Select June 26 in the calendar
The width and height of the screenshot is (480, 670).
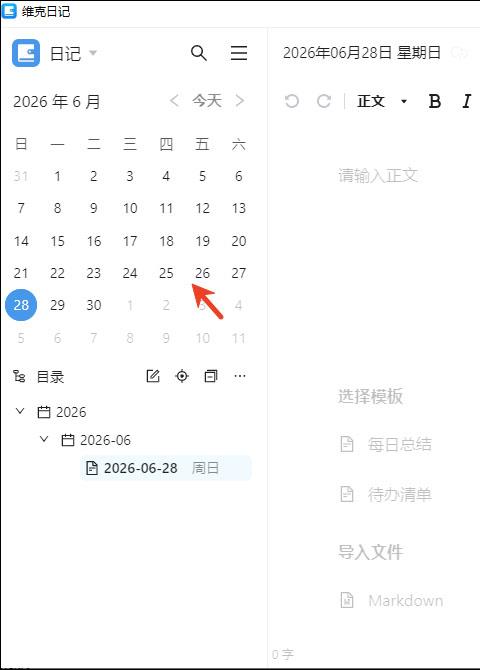tap(202, 273)
